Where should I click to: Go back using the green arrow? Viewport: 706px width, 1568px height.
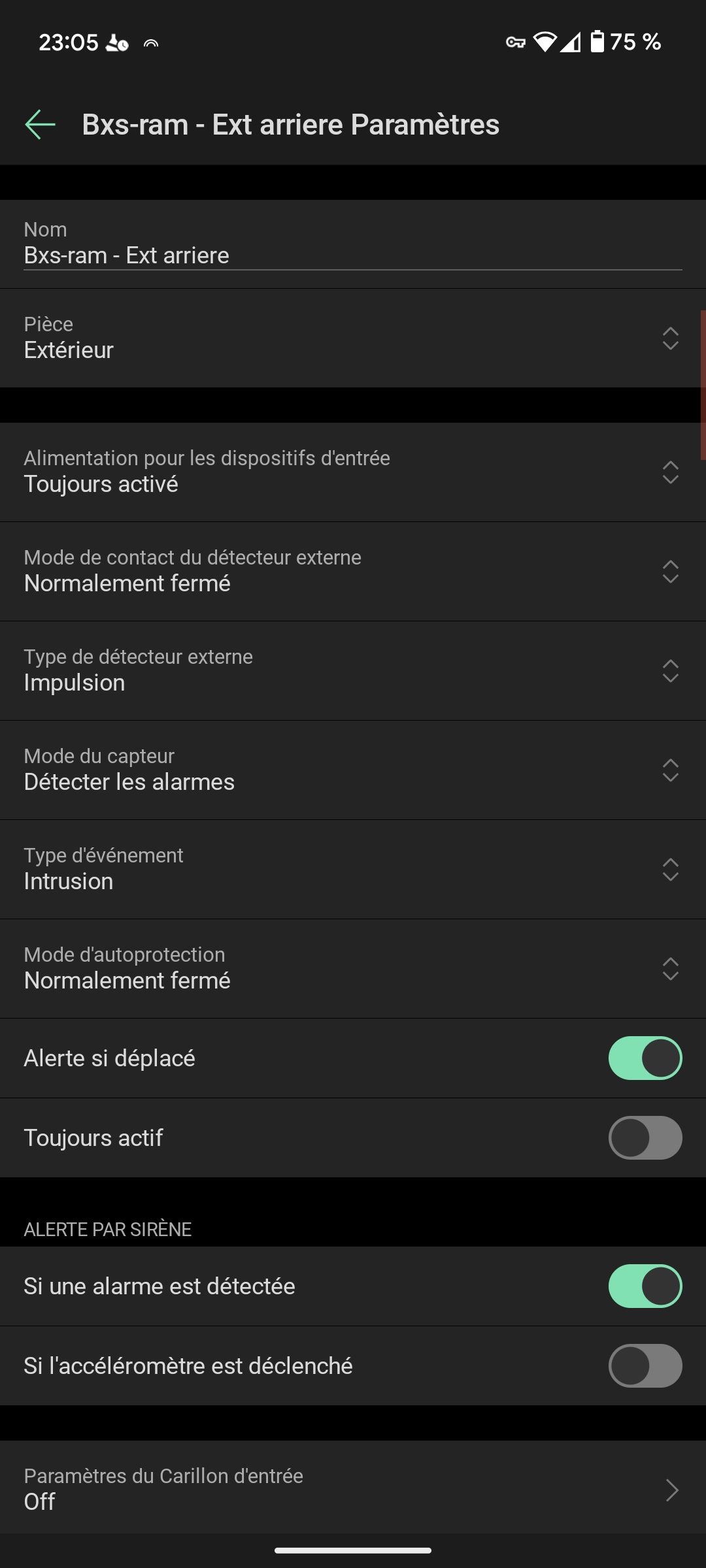click(x=40, y=124)
